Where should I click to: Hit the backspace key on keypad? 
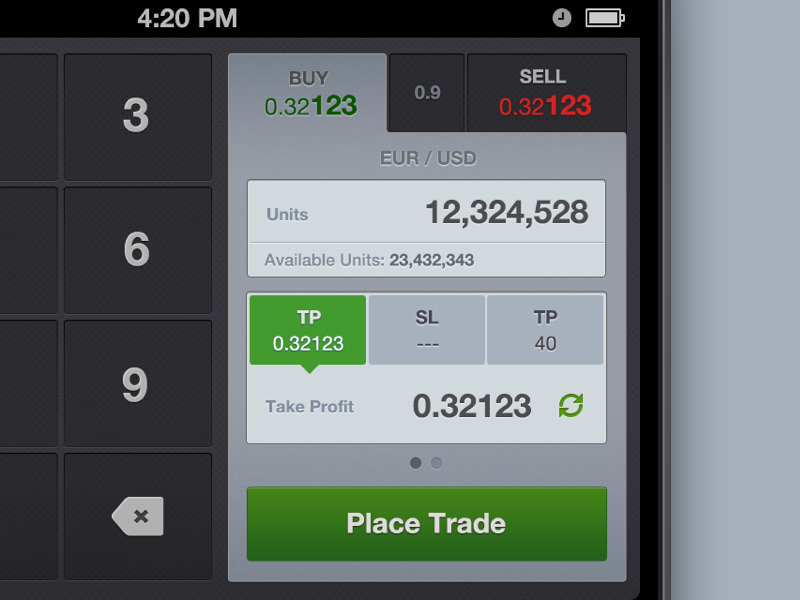pyautogui.click(x=137, y=516)
